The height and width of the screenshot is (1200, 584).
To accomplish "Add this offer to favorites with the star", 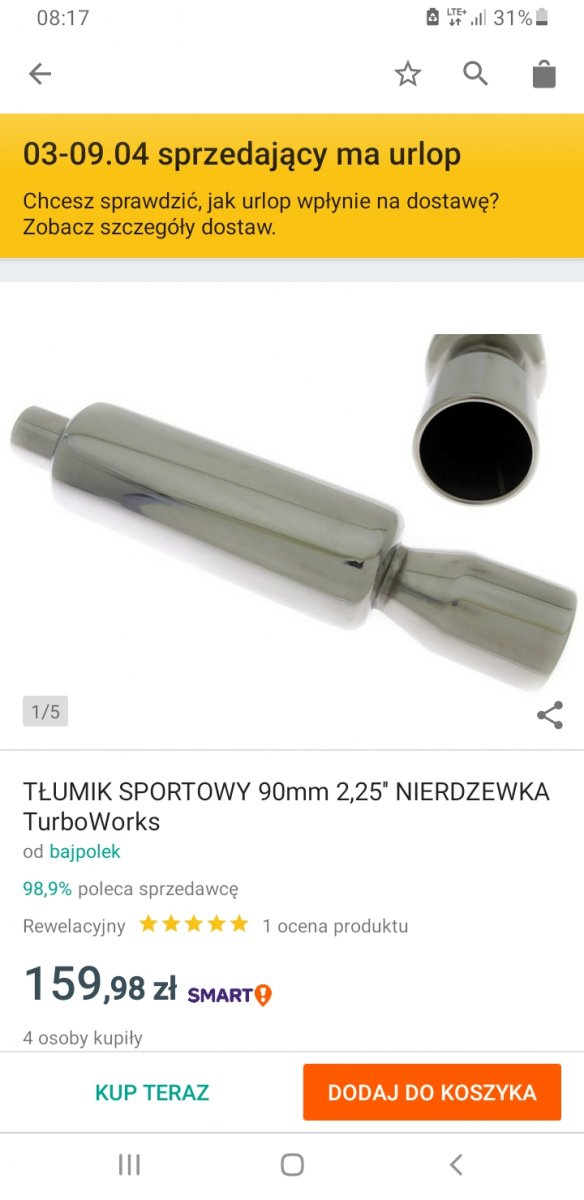I will 408,74.
